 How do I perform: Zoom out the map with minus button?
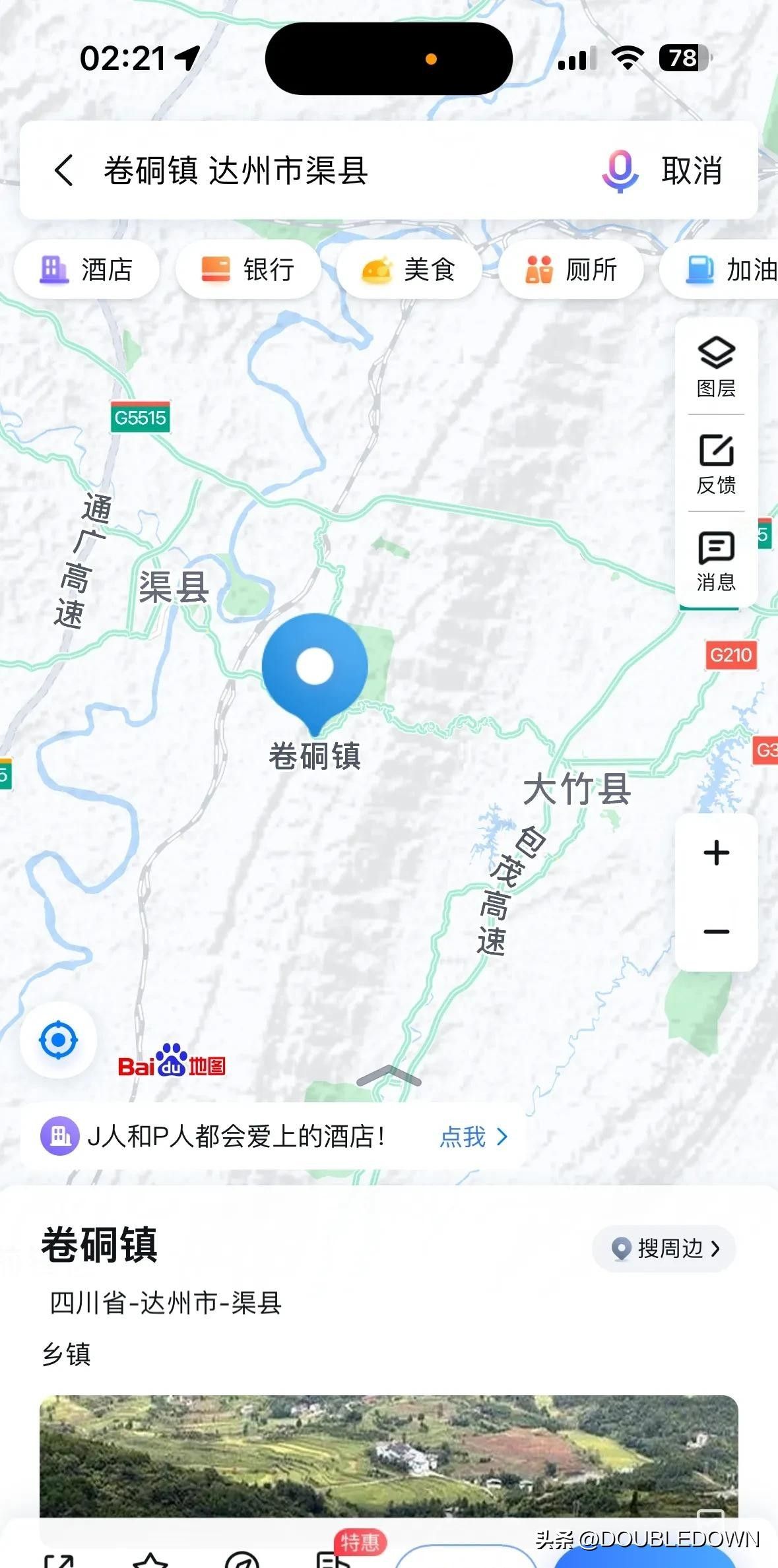click(x=716, y=931)
